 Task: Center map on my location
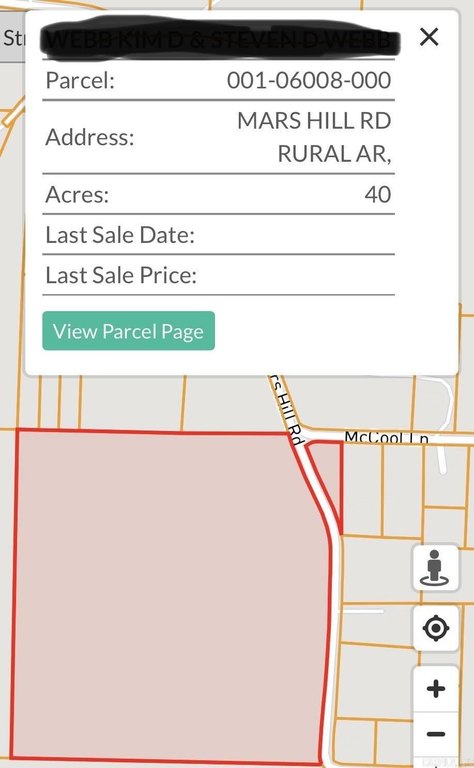(435, 628)
